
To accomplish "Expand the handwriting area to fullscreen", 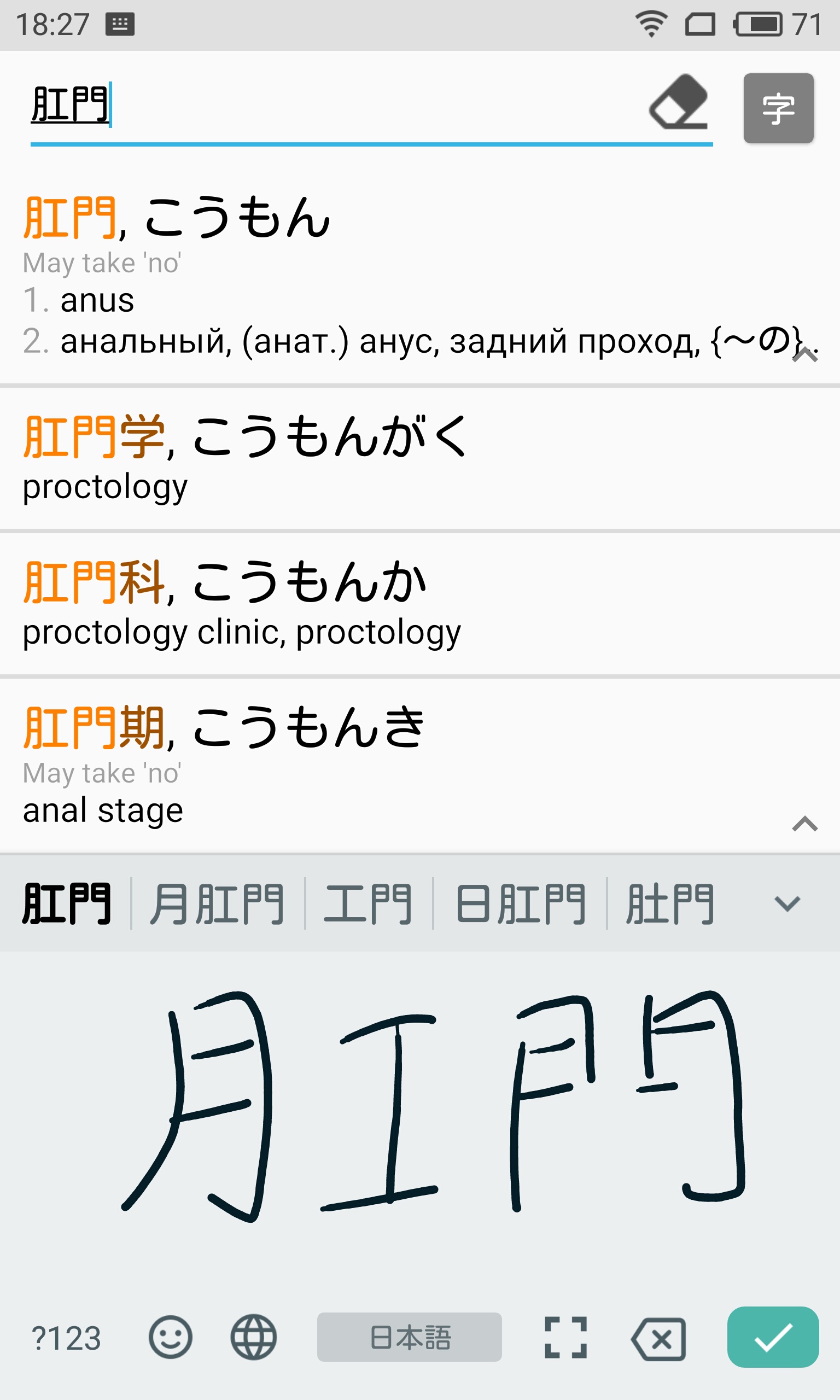I will click(565, 1337).
